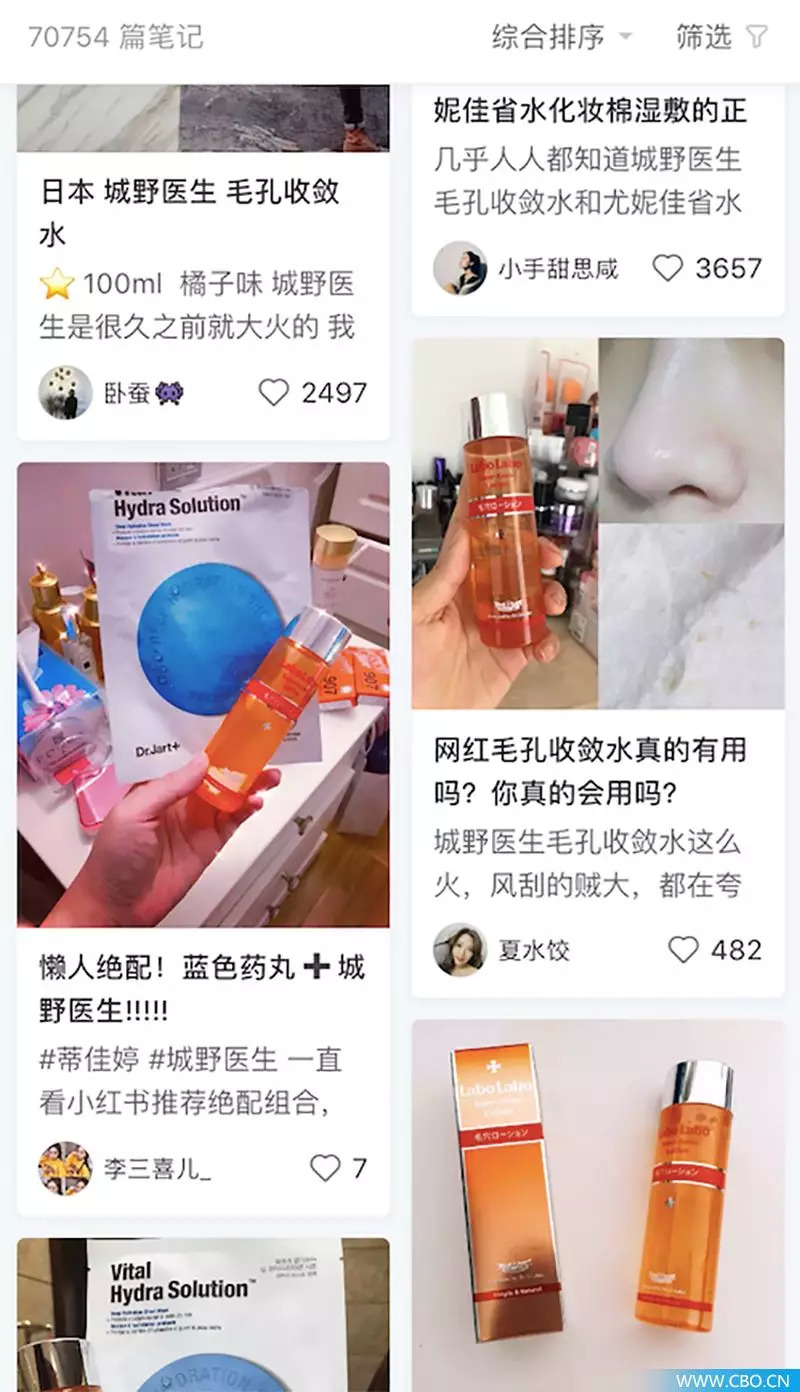This screenshot has width=800, height=1392.
Task: Like the note by 夏水饺
Action: pyautogui.click(x=683, y=949)
